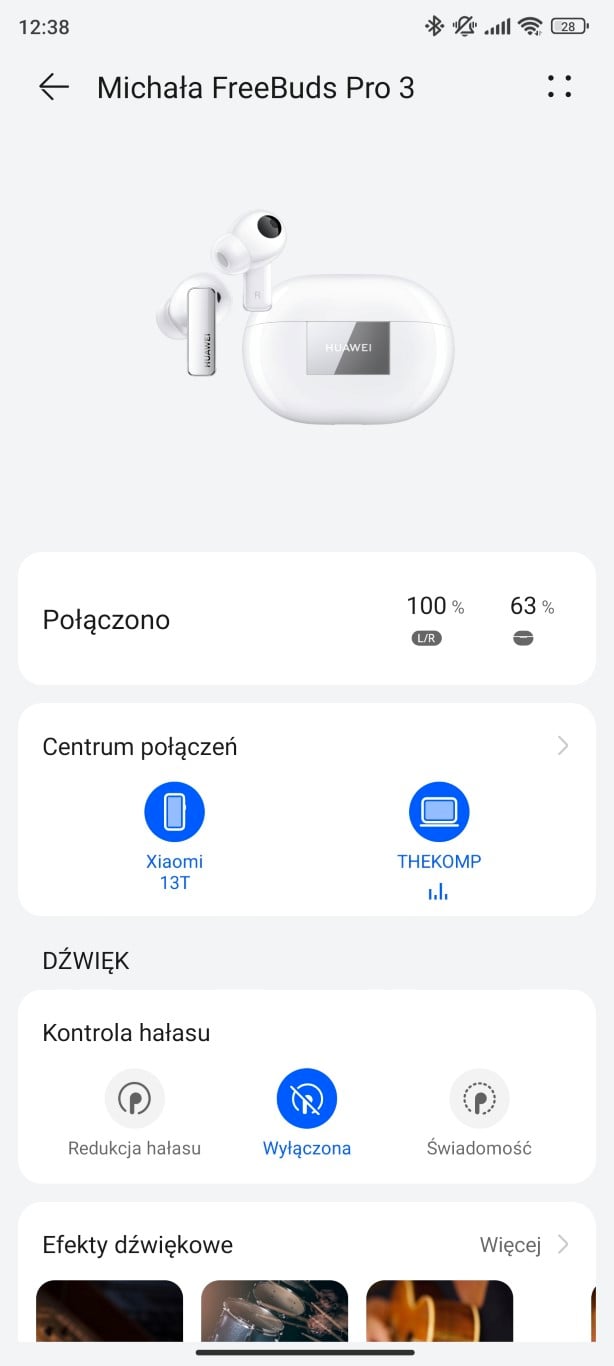Open Centrum połączeń connection center
614x1366 pixels.
[307, 746]
